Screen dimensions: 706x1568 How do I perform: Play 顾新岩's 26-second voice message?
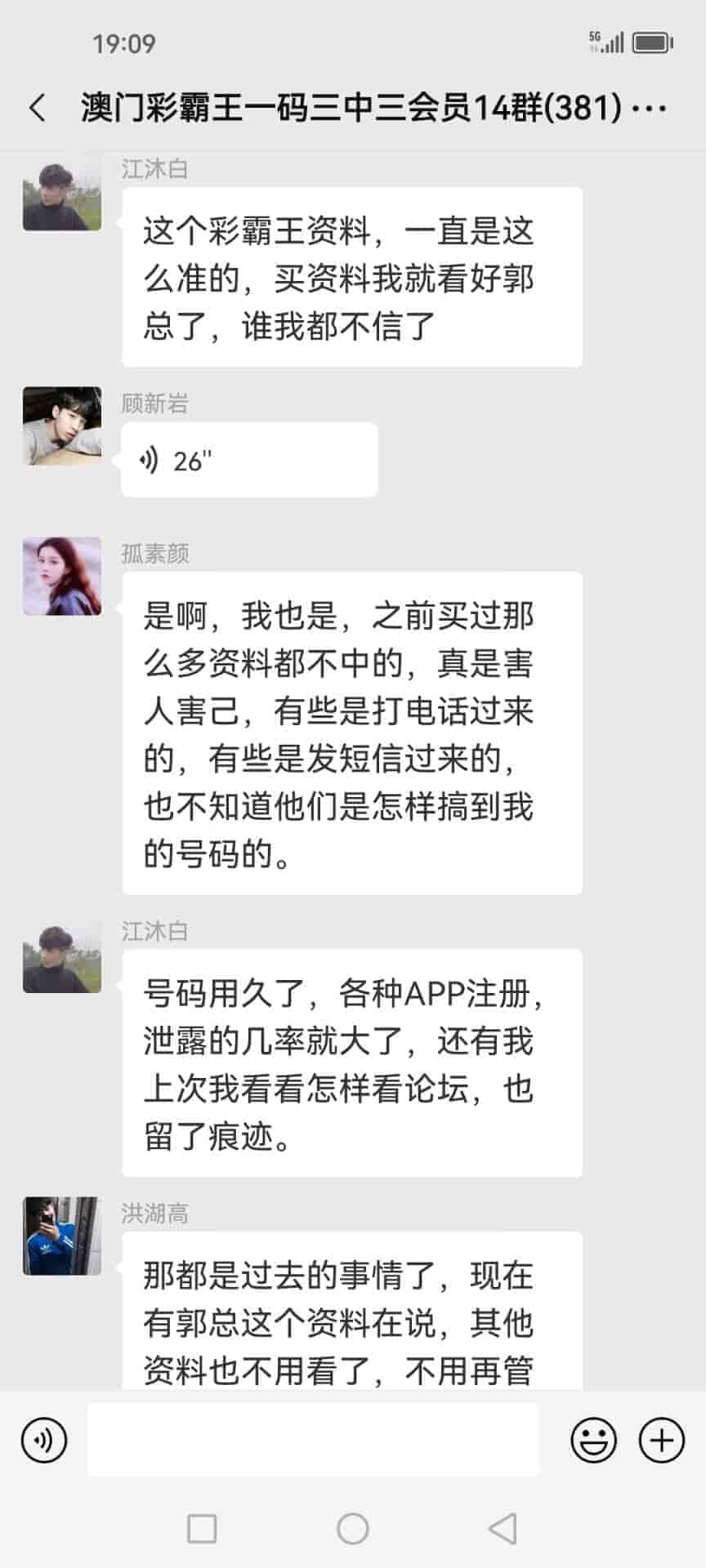248,461
